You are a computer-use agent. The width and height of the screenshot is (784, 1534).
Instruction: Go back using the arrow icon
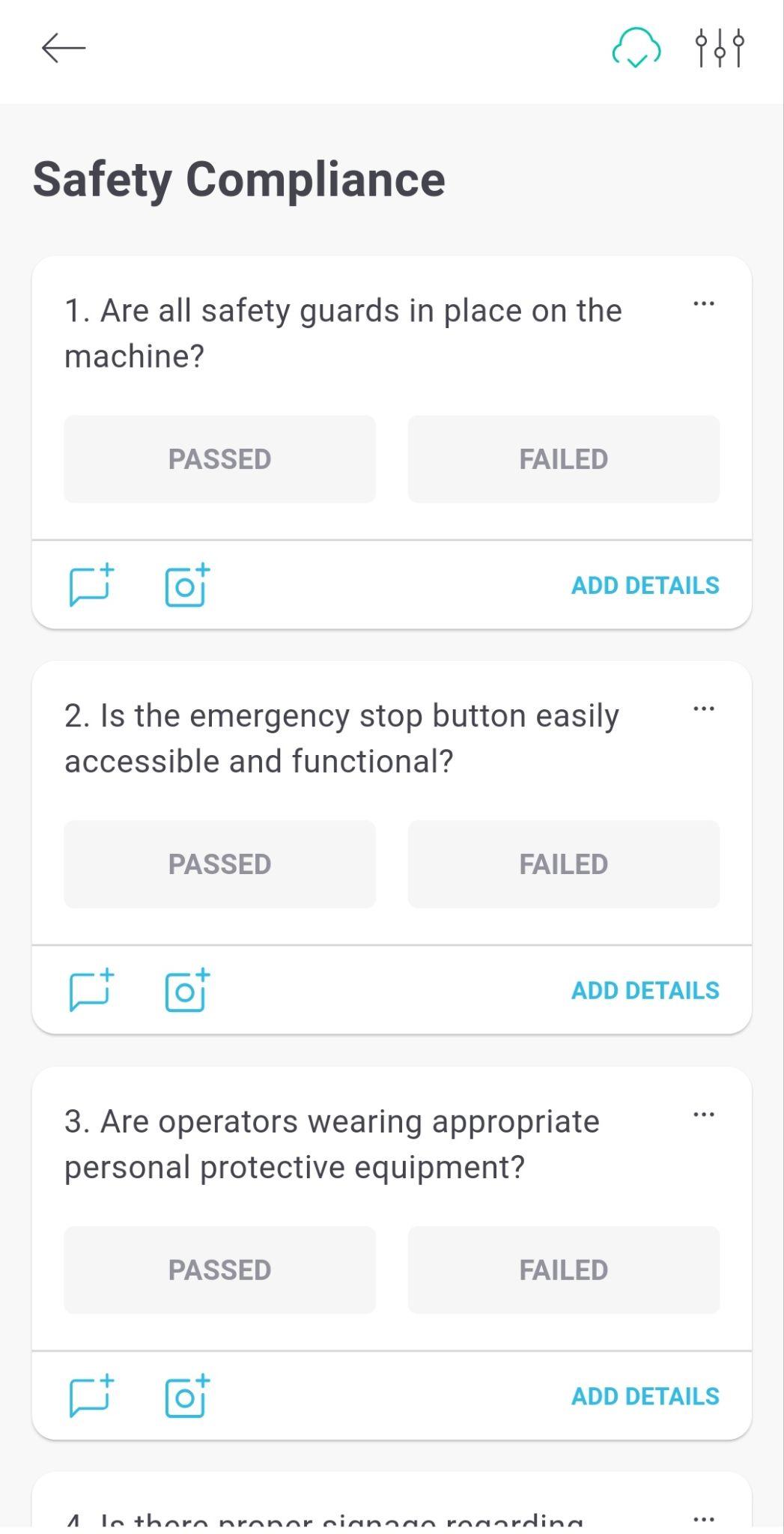point(64,49)
